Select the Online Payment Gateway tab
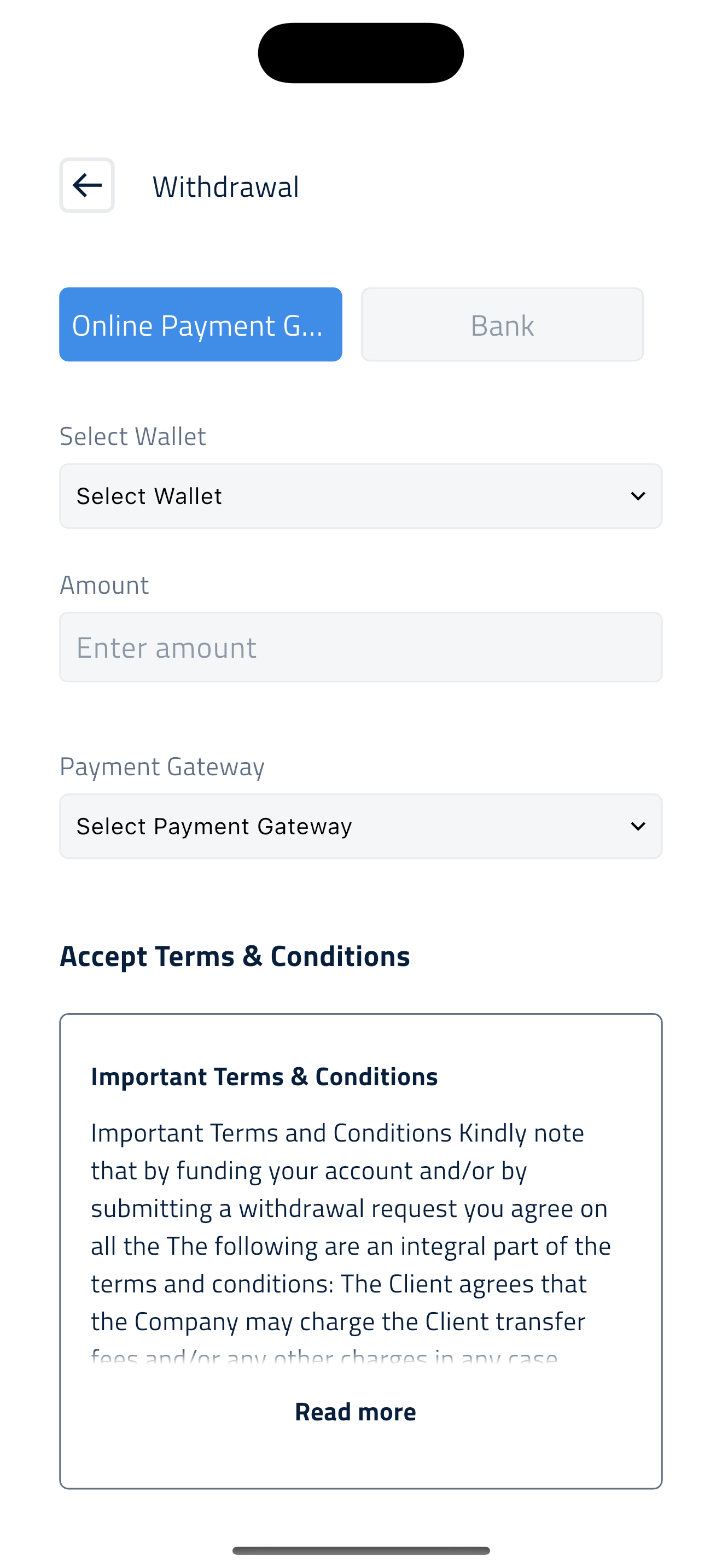Screen dimensions: 722x1568 tap(200, 324)
